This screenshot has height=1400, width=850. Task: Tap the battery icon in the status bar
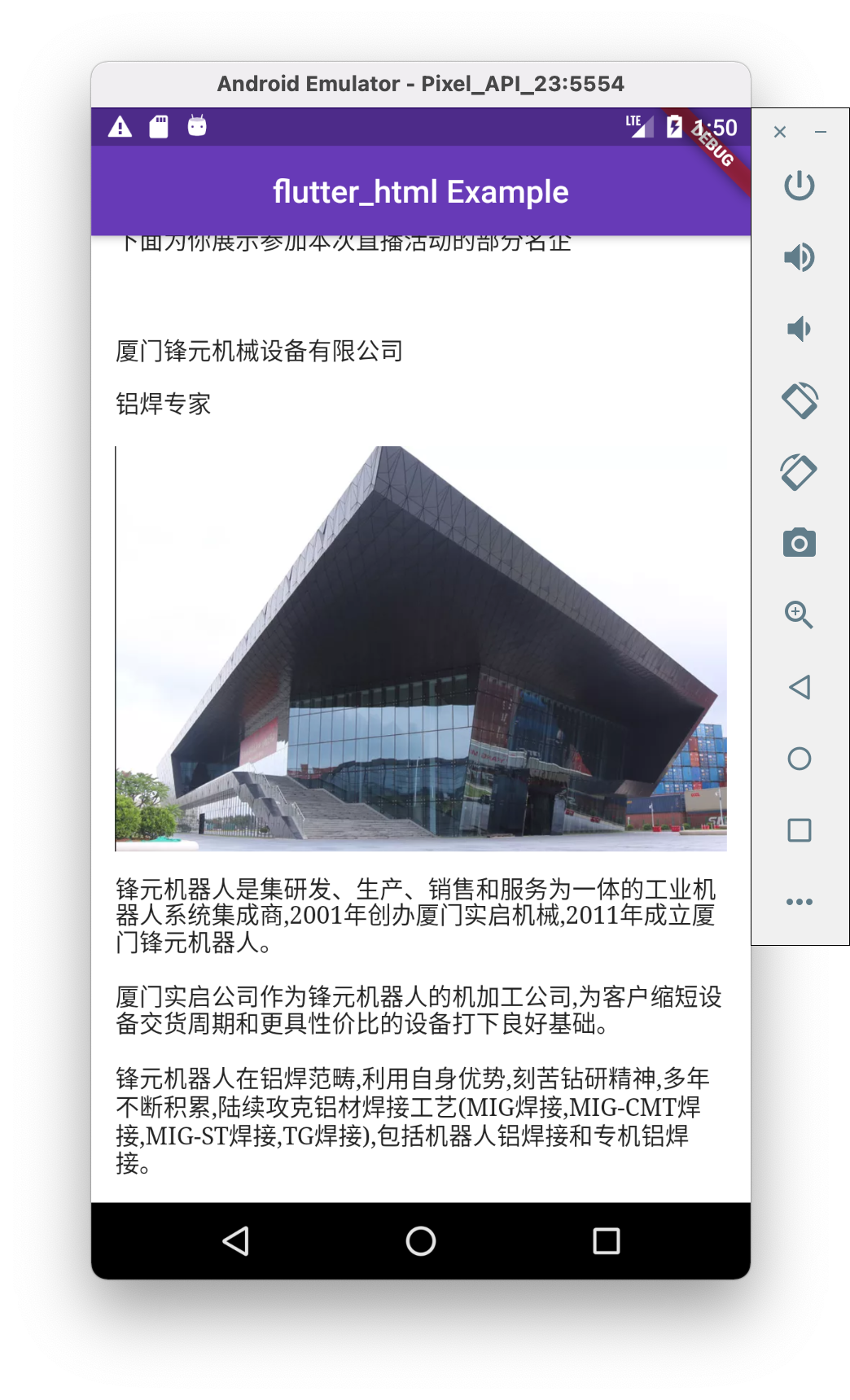673,127
